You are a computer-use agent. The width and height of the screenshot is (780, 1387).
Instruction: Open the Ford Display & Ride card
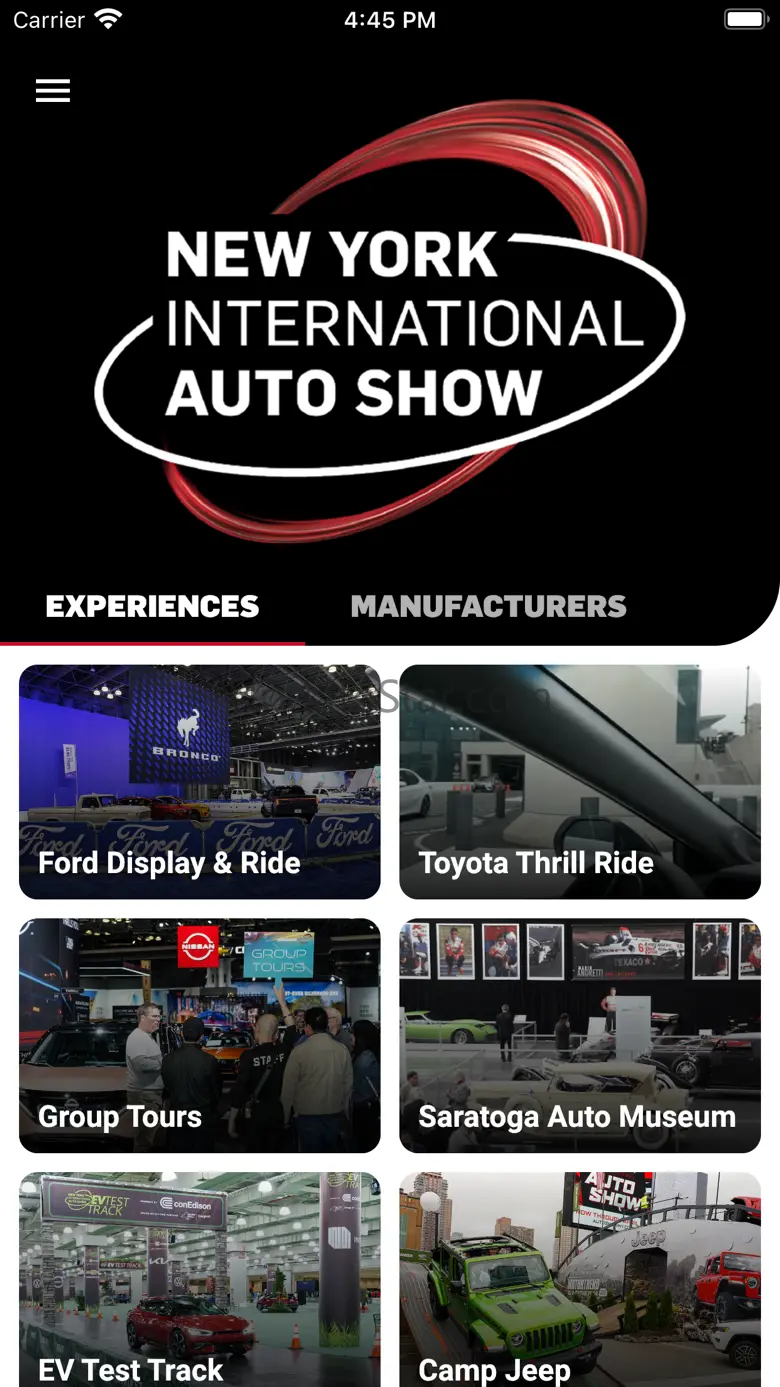[200, 782]
